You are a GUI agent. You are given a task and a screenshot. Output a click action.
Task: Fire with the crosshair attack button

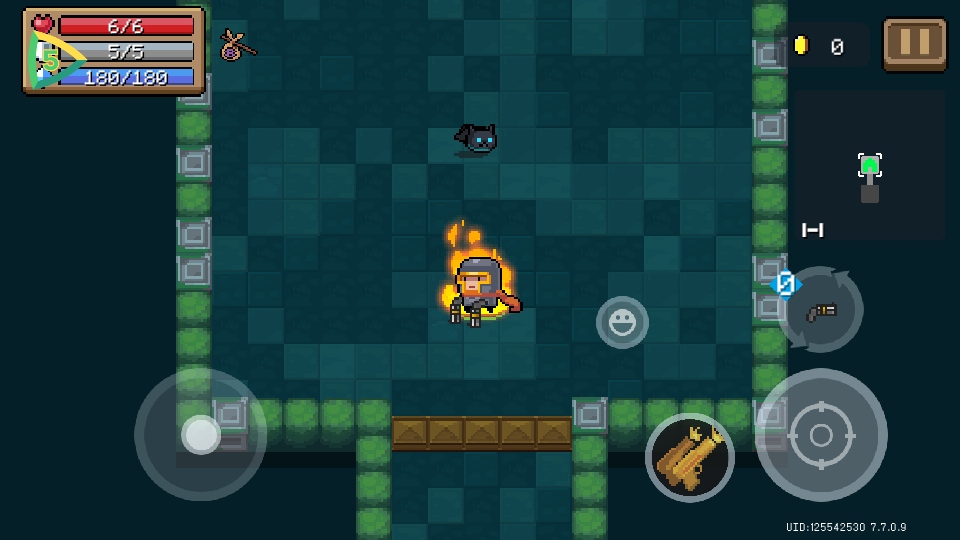(821, 435)
